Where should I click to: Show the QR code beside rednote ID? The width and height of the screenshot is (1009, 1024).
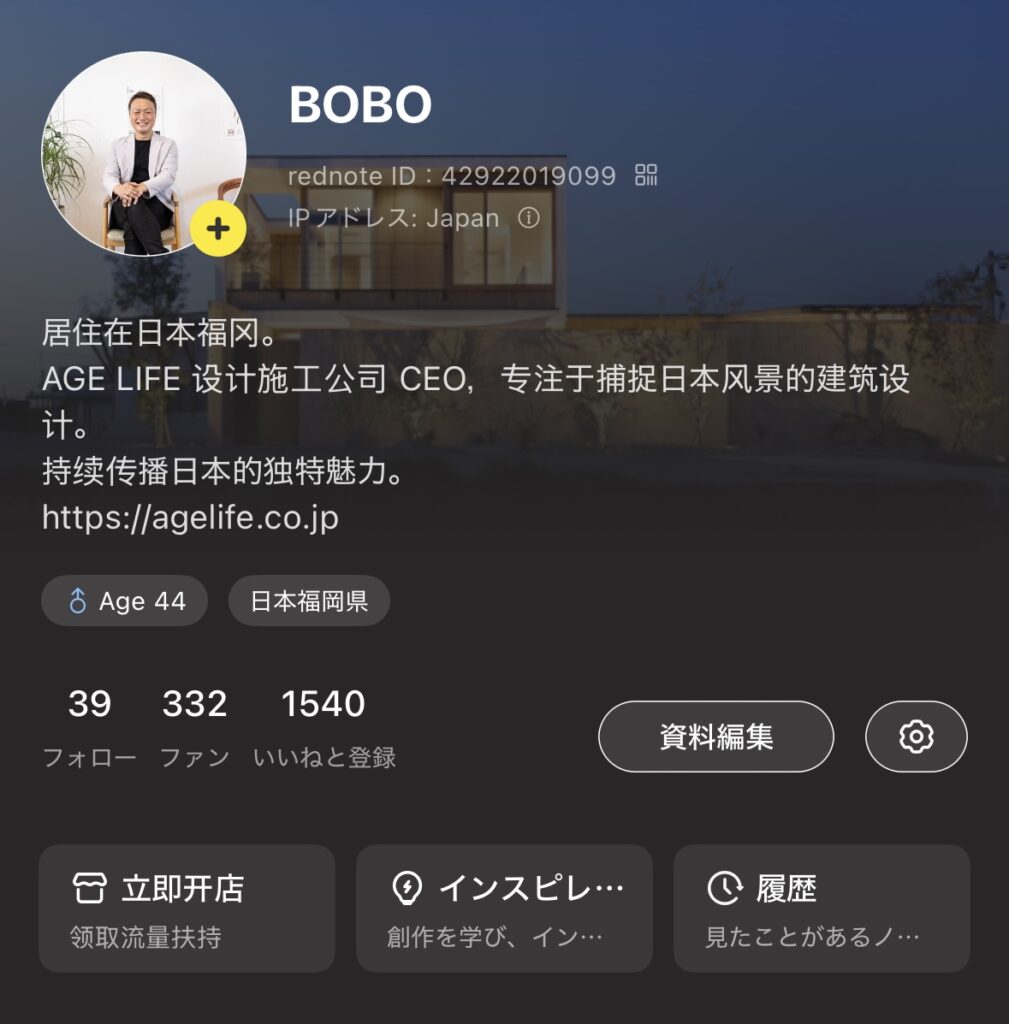646,176
